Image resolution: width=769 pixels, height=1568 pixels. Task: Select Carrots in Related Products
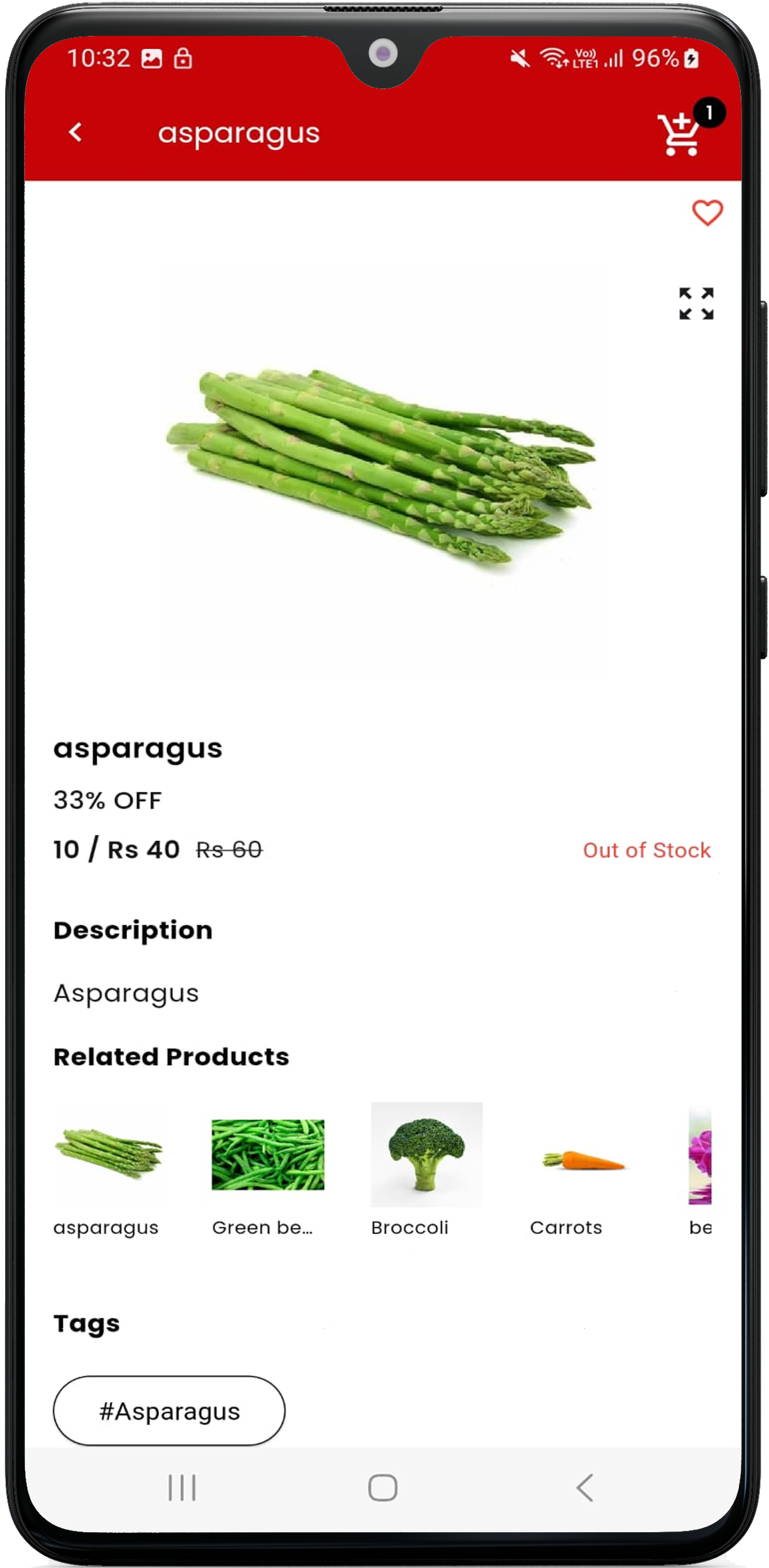click(x=583, y=1161)
